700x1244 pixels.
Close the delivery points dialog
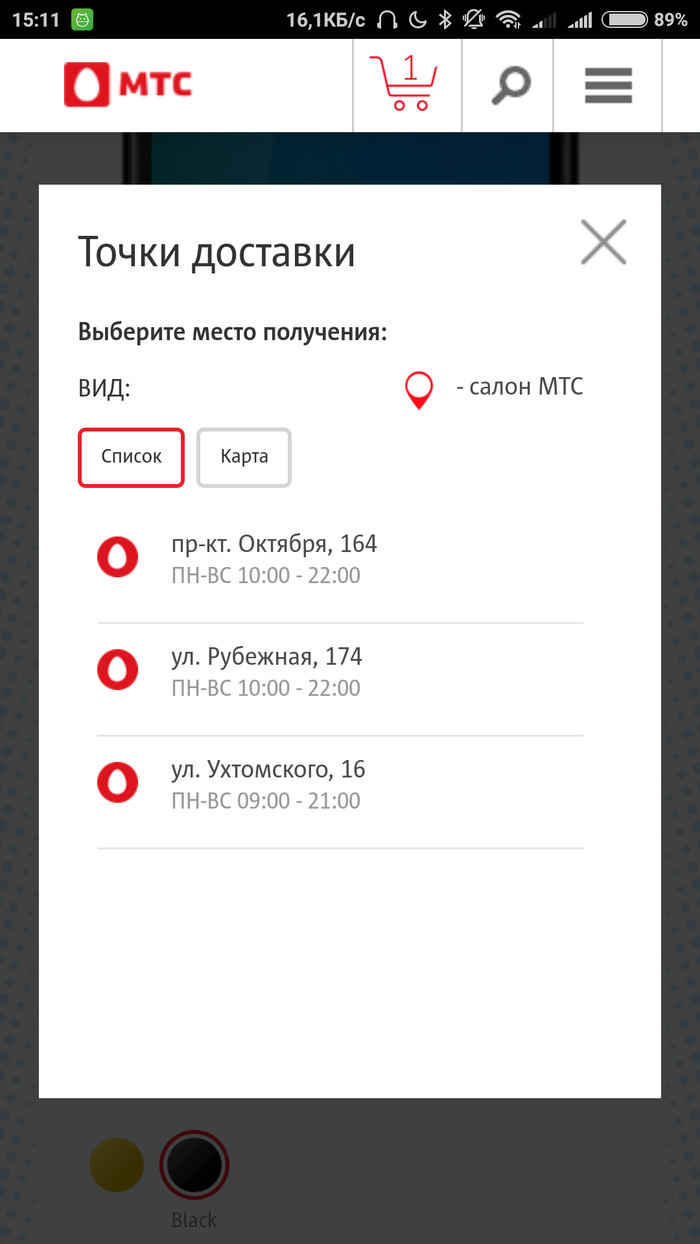603,242
